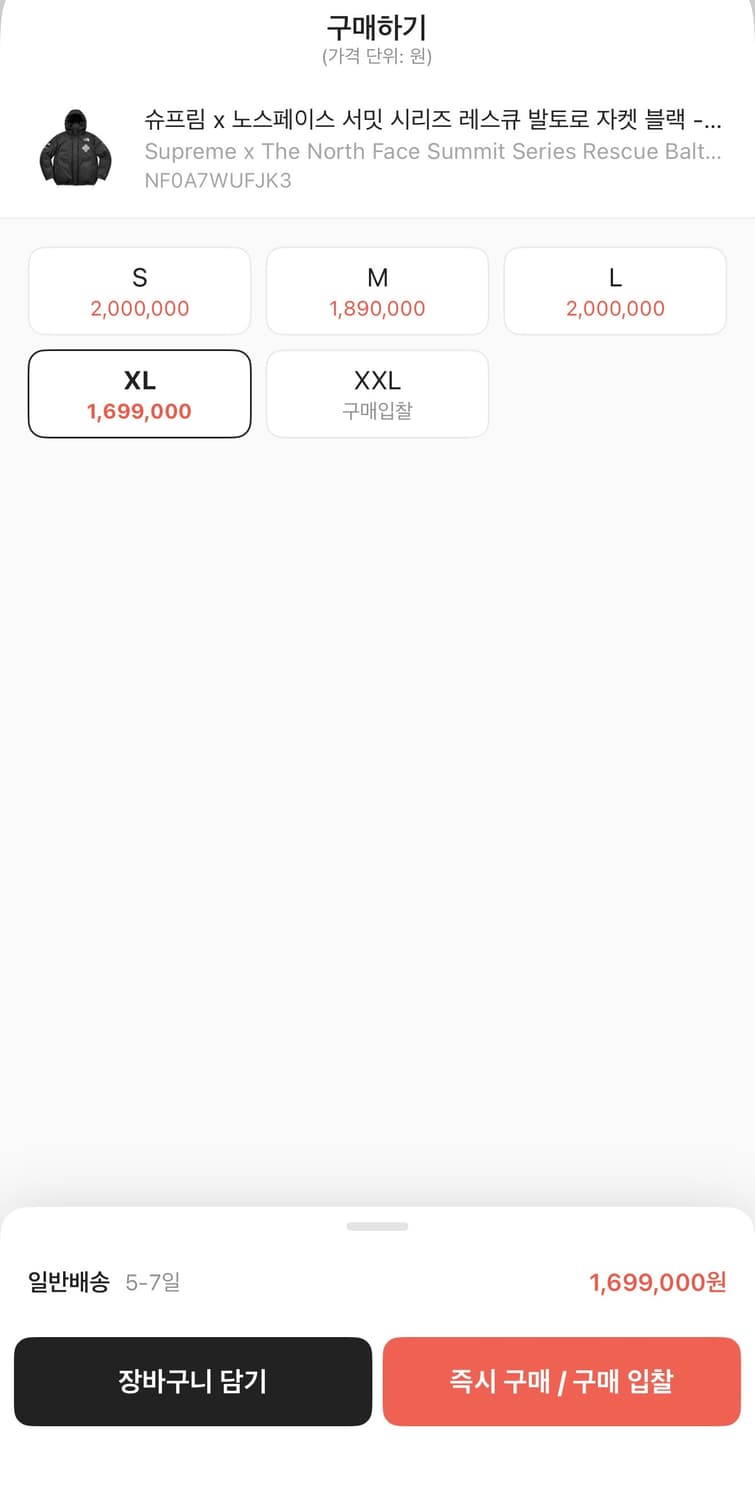Image resolution: width=755 pixels, height=1500 pixels.
Task: Select the highlighted XL size option
Action: 139,393
